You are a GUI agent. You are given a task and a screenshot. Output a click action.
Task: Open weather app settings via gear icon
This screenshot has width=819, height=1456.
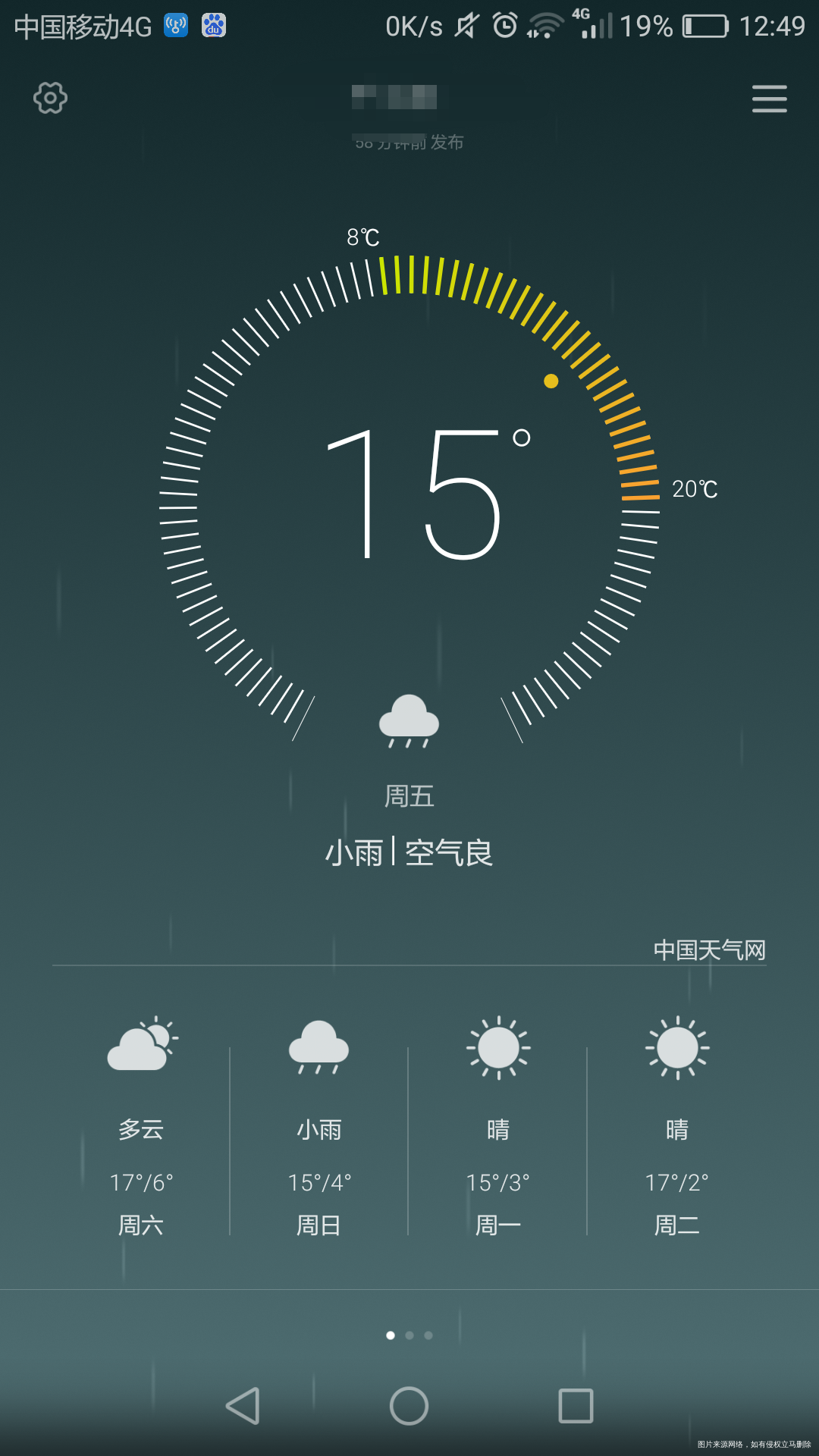pos(50,98)
